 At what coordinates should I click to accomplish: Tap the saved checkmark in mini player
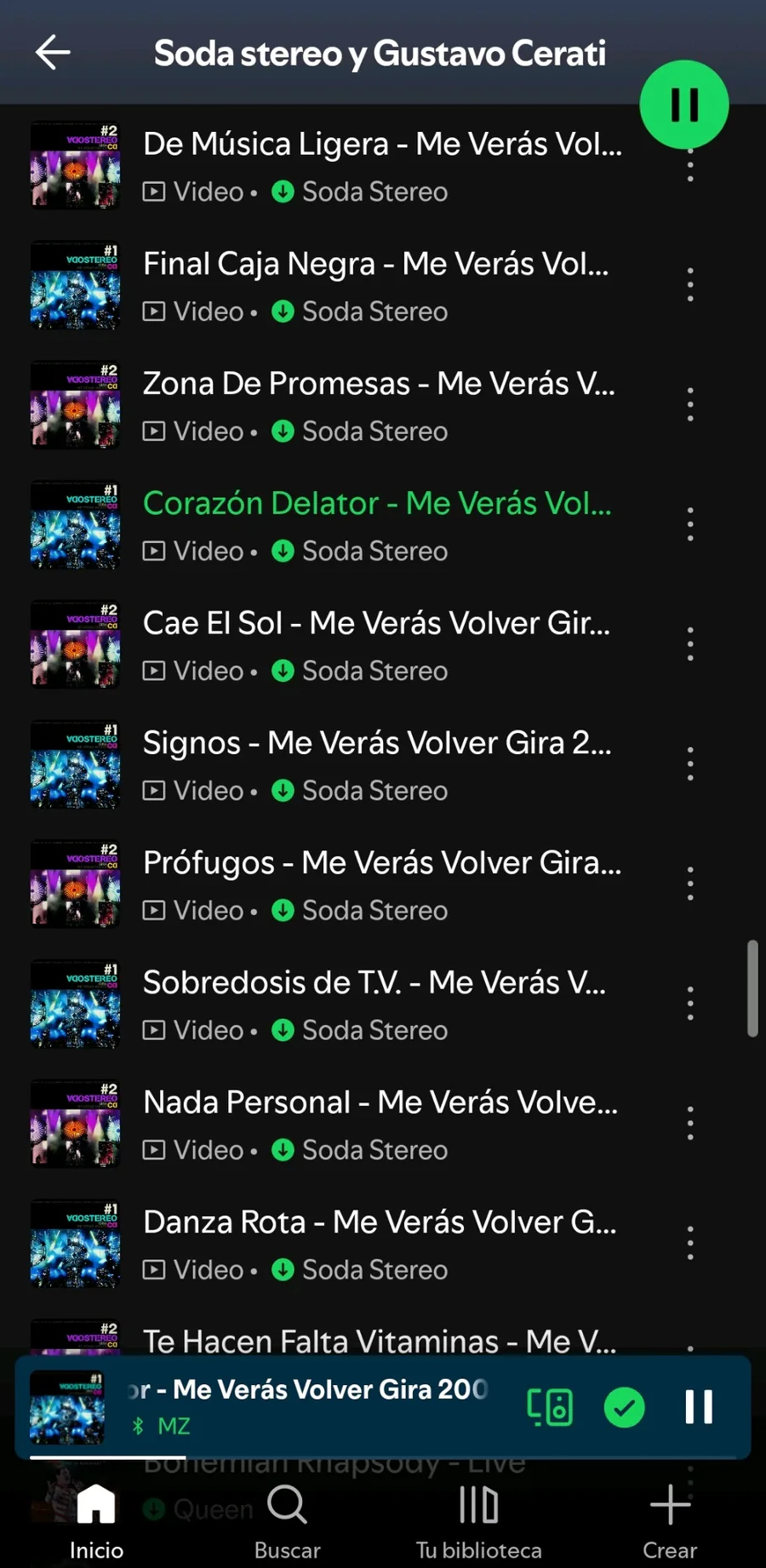click(x=624, y=1407)
